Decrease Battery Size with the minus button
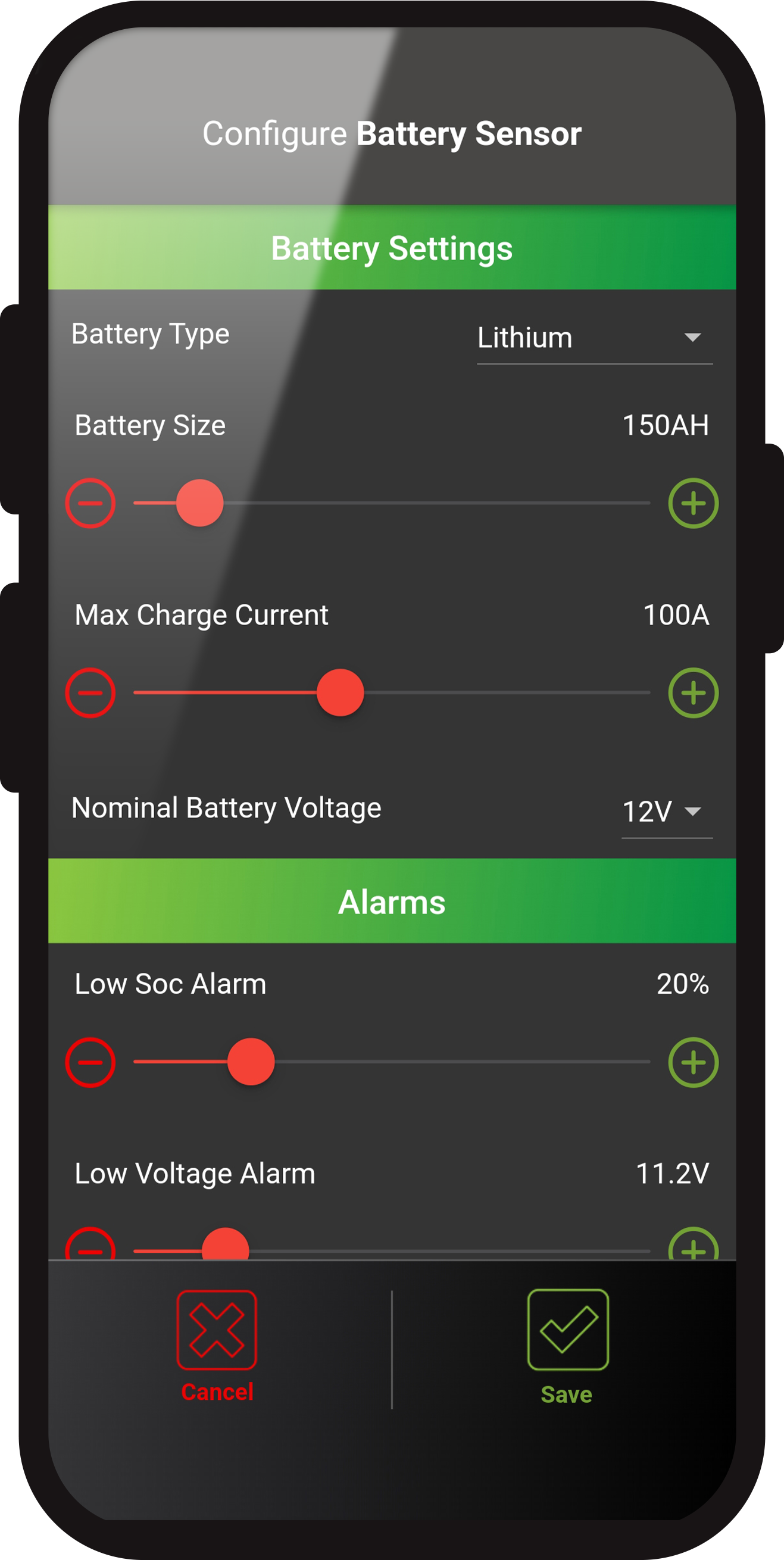784x1560 pixels. (x=90, y=503)
